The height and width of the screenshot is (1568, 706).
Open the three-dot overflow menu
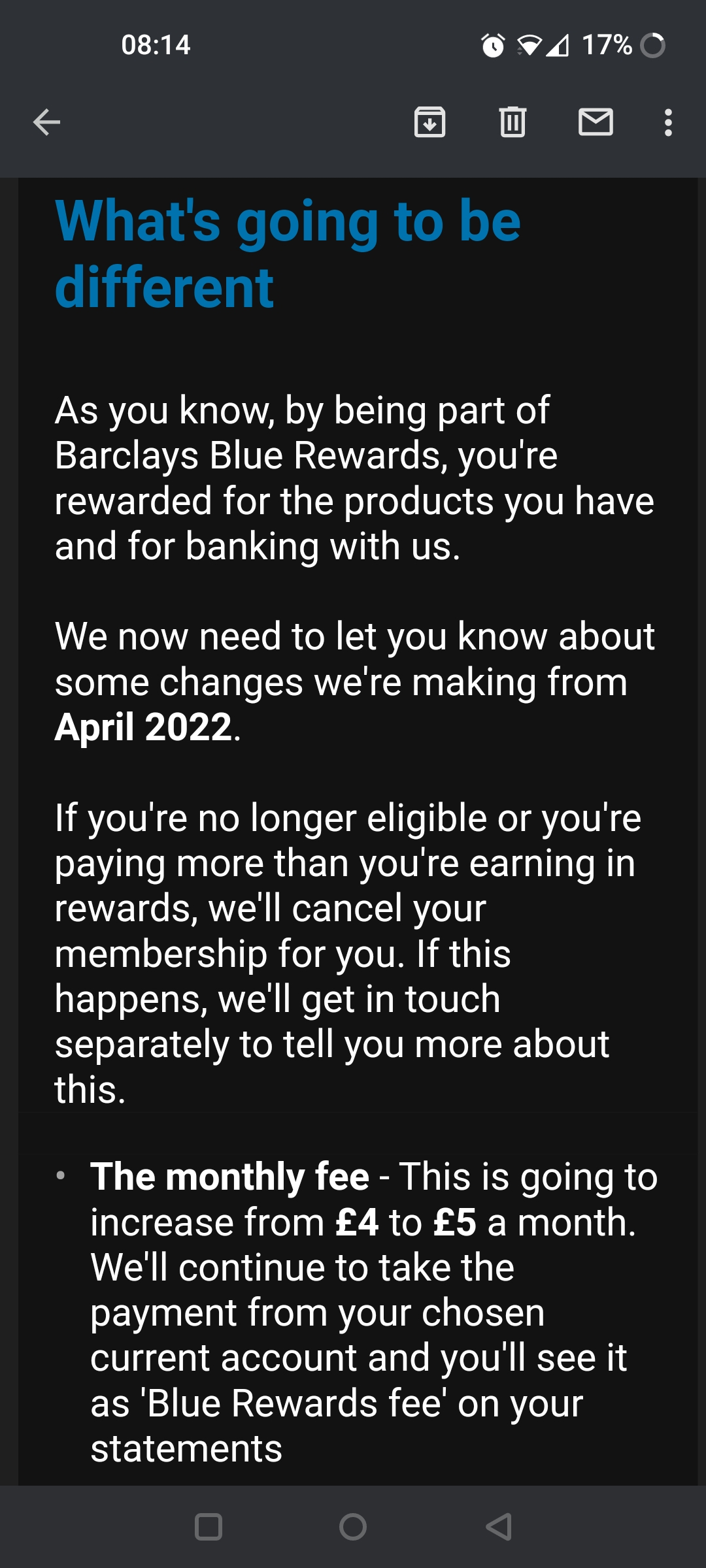tap(668, 122)
